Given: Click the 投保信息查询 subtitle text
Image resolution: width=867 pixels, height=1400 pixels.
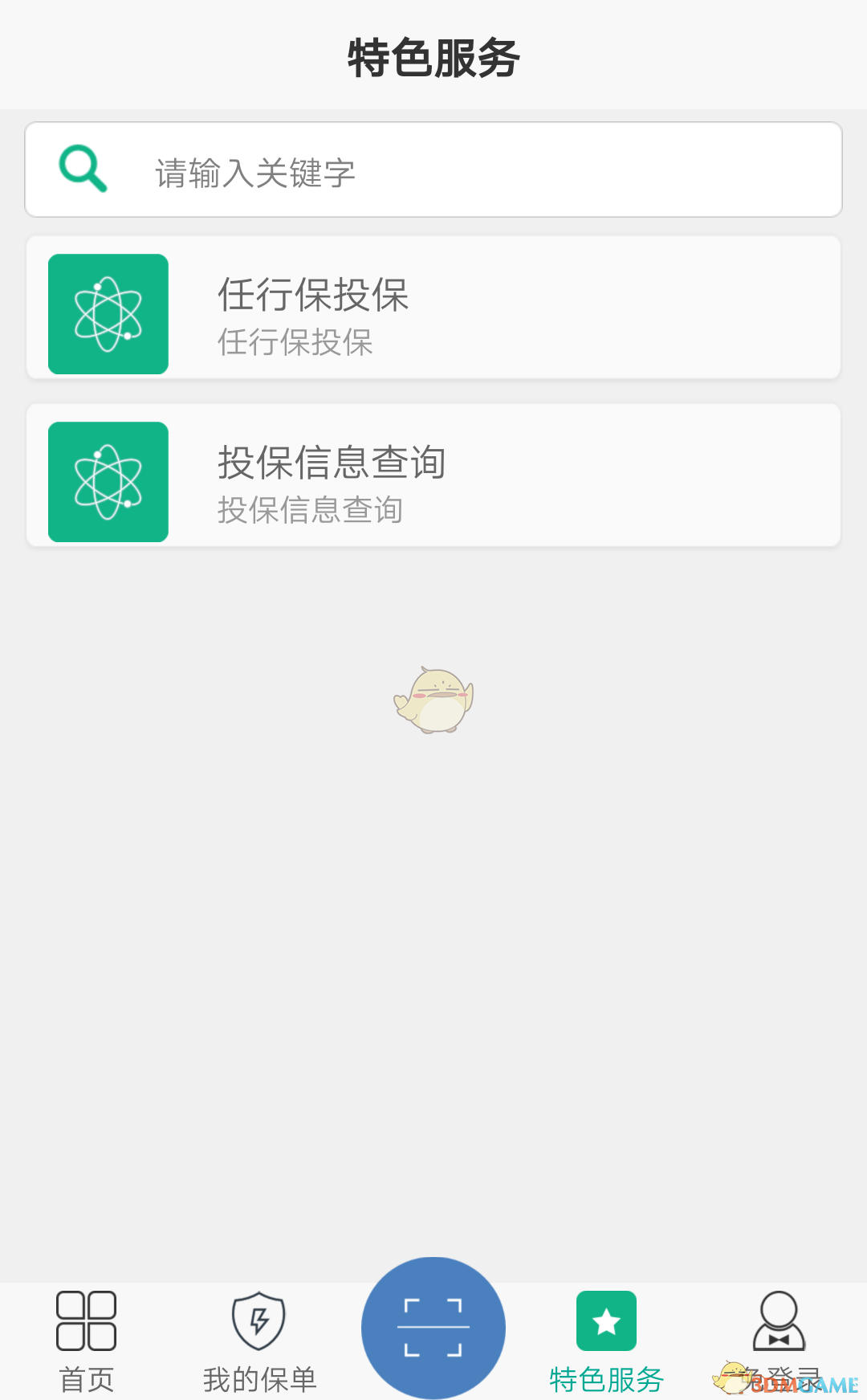Looking at the screenshot, I should [310, 511].
